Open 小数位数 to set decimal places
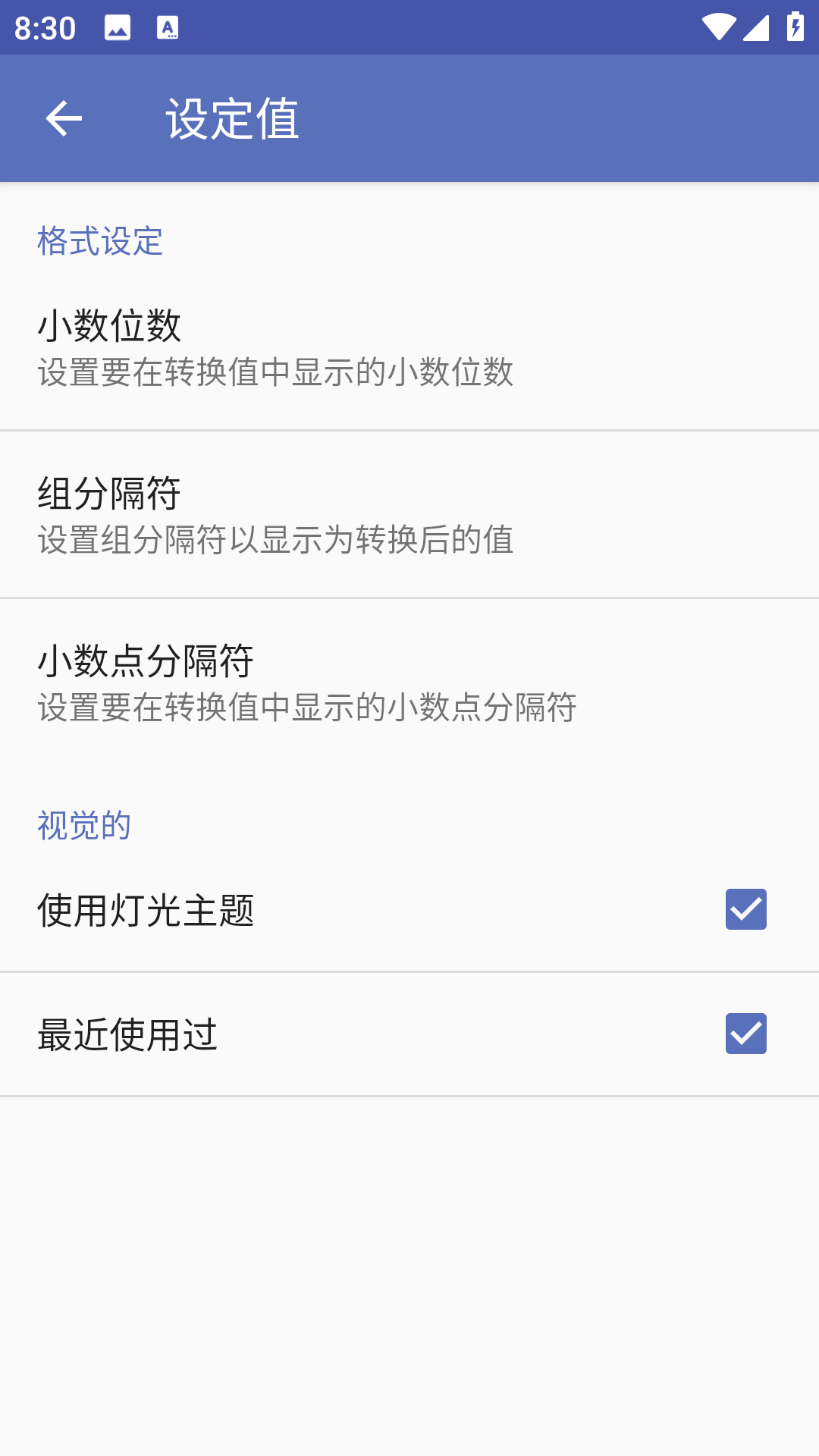 [x=303, y=345]
